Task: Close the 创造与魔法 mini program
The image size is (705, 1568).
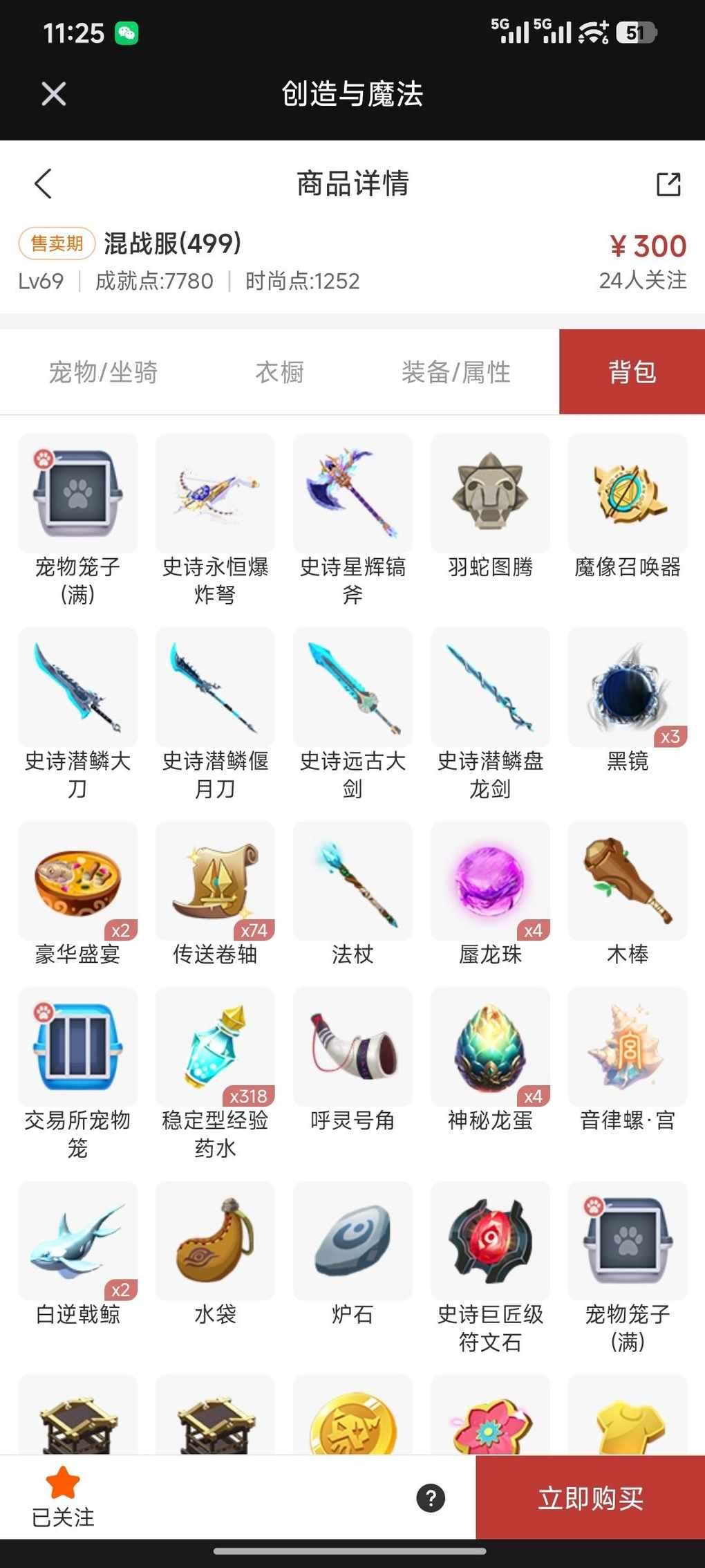Action: [53, 93]
